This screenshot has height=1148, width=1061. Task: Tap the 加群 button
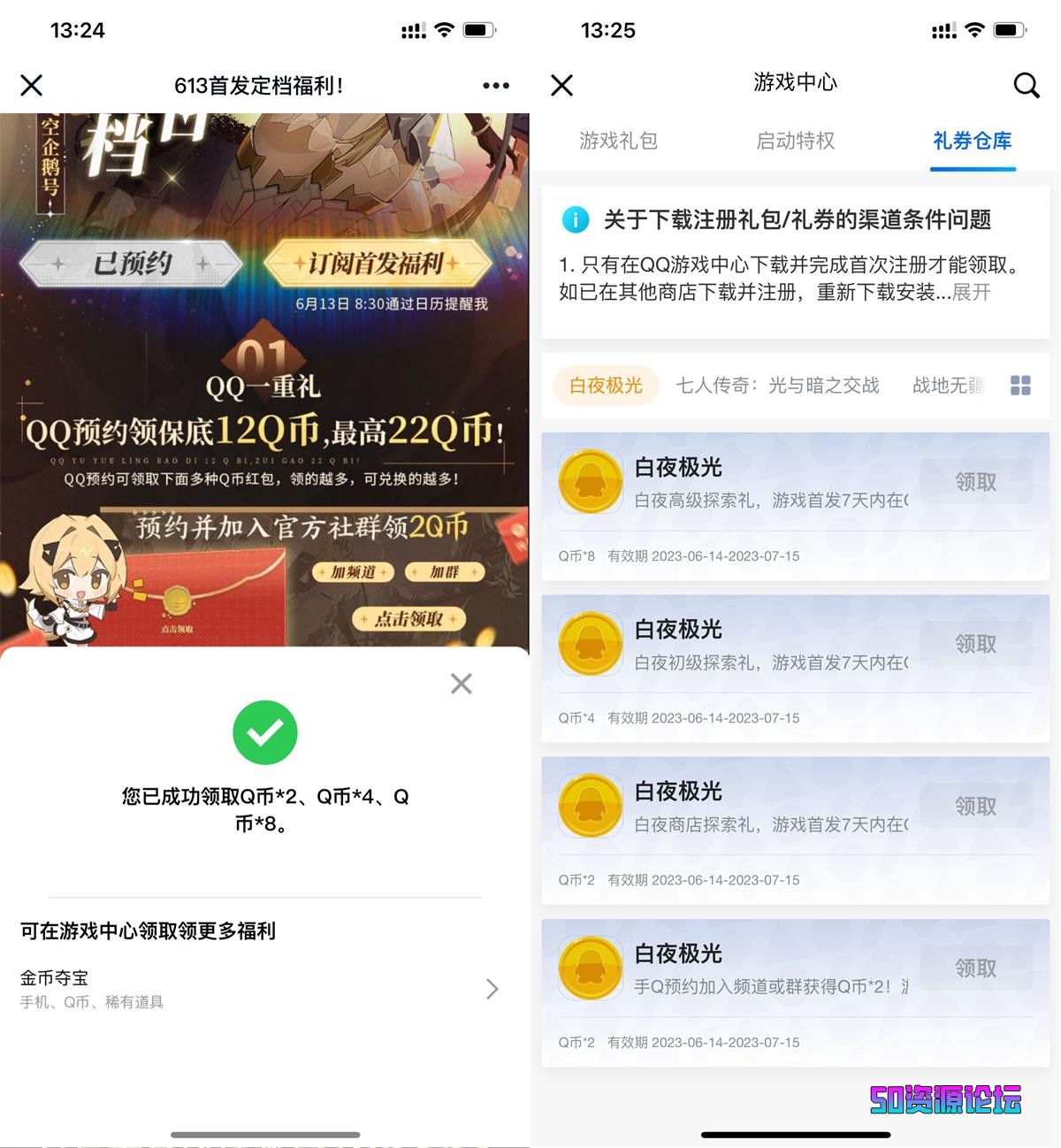click(x=445, y=572)
